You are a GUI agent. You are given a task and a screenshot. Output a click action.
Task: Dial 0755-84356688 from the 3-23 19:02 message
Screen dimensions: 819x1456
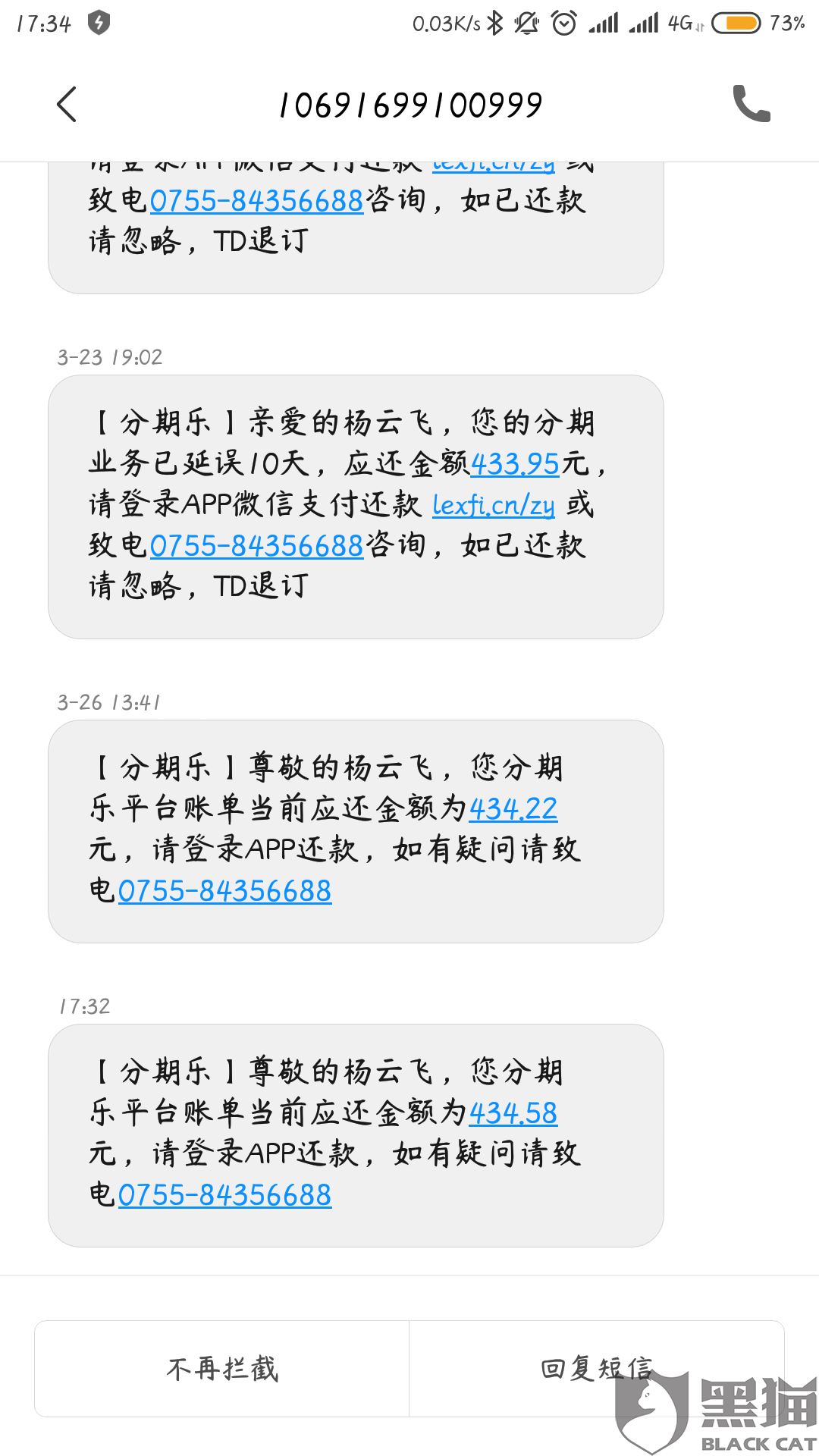256,546
